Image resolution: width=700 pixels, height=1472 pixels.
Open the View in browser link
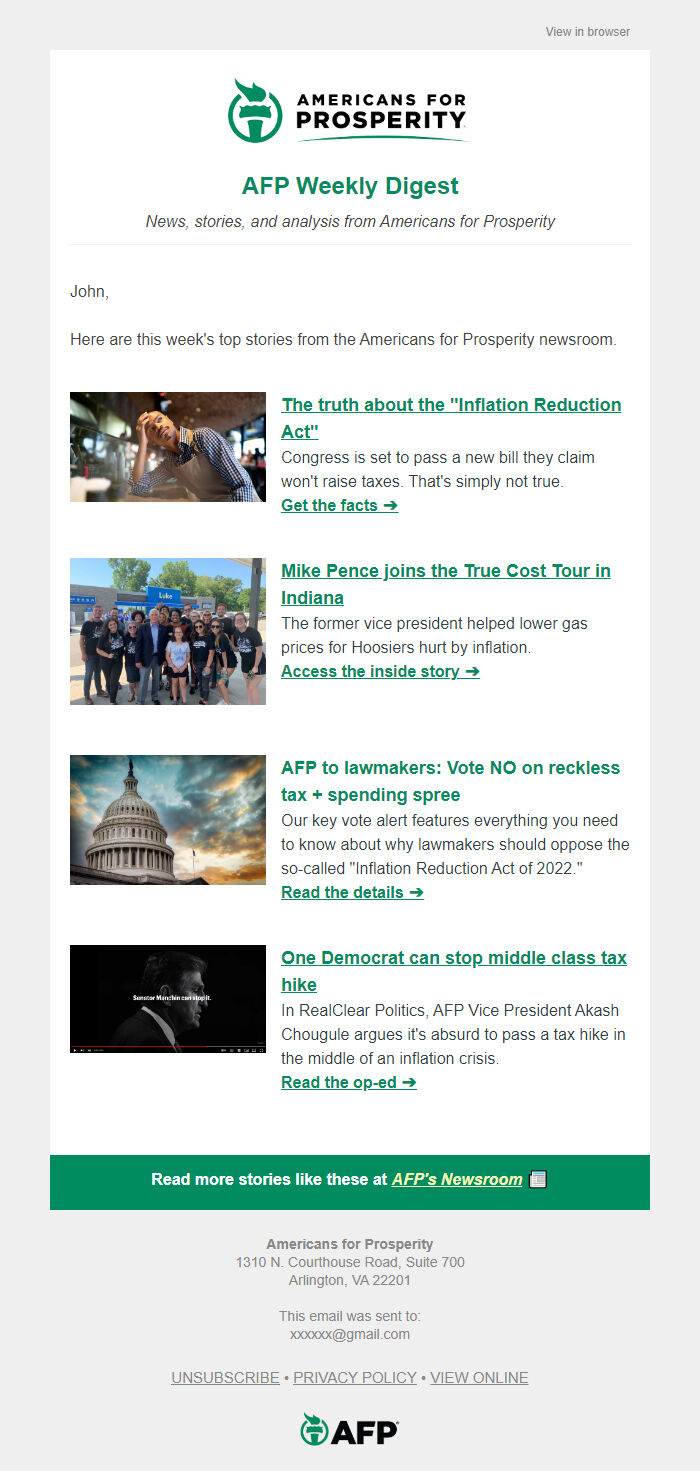click(587, 32)
